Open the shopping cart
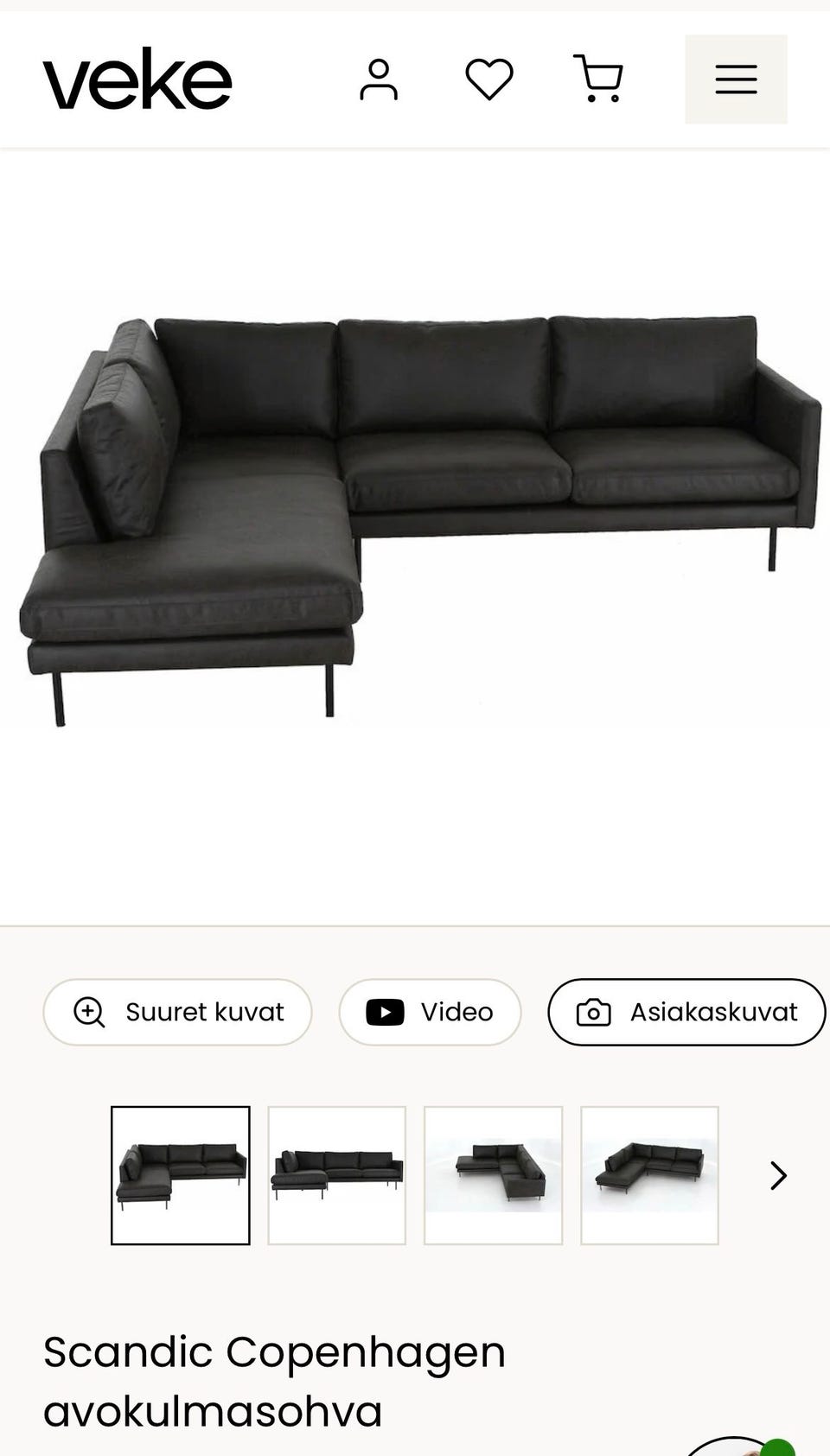Image resolution: width=830 pixels, height=1456 pixels. 598,79
